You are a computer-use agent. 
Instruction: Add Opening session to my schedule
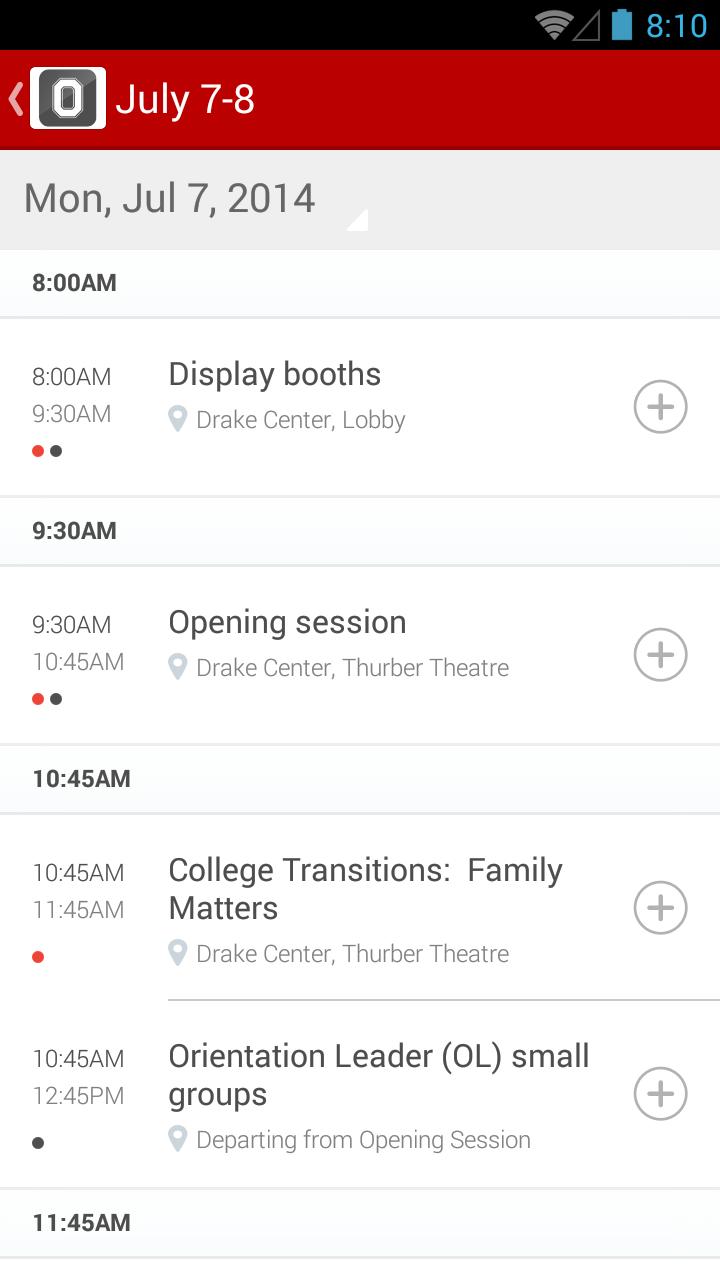660,654
